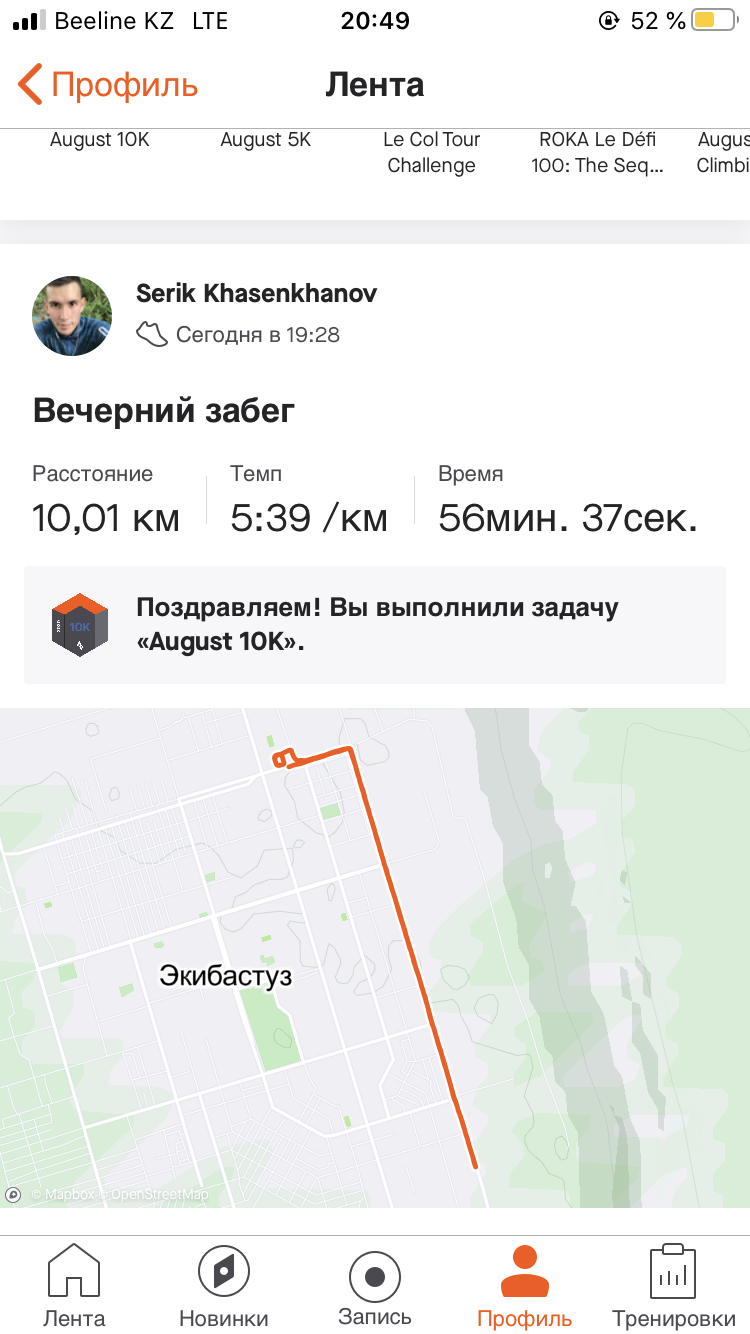
Task: Open the Le Col Tour Challenge
Action: (432, 152)
